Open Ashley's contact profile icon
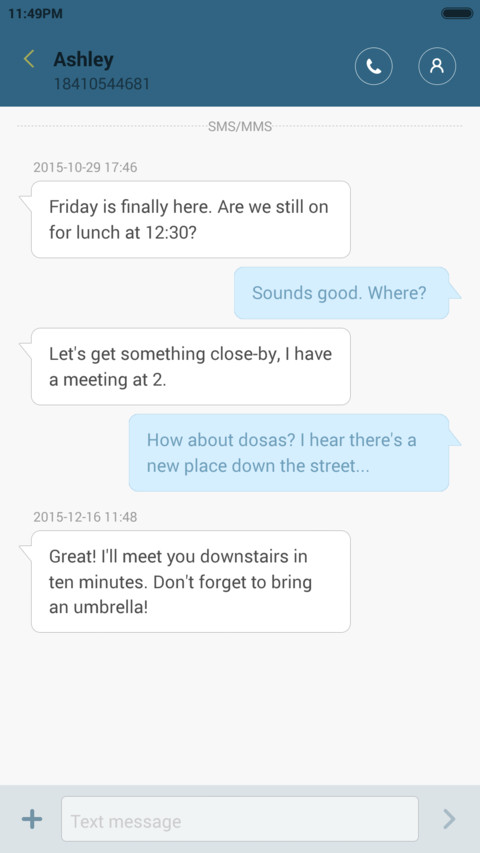Screen dimensions: 480x853 [x=436, y=66]
